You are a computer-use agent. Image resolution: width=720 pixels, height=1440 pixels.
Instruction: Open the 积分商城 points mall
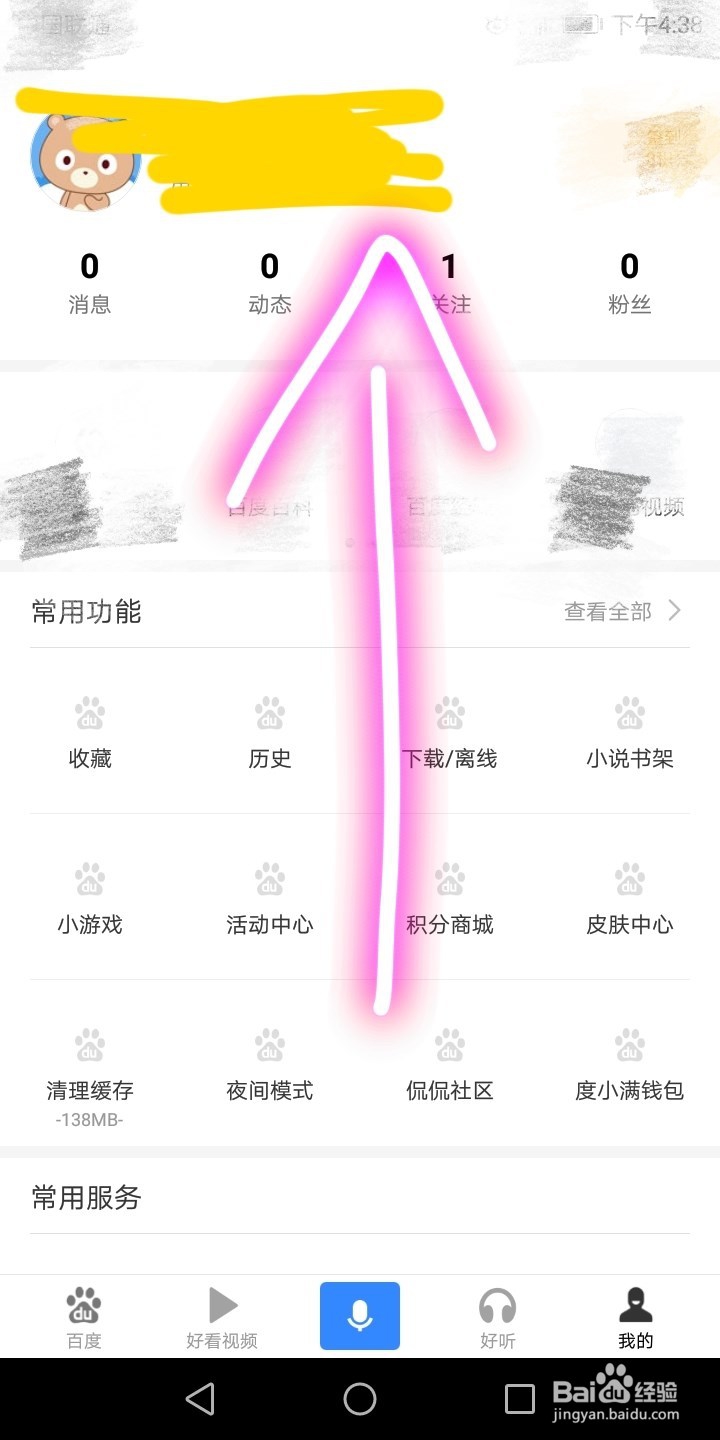[x=449, y=897]
